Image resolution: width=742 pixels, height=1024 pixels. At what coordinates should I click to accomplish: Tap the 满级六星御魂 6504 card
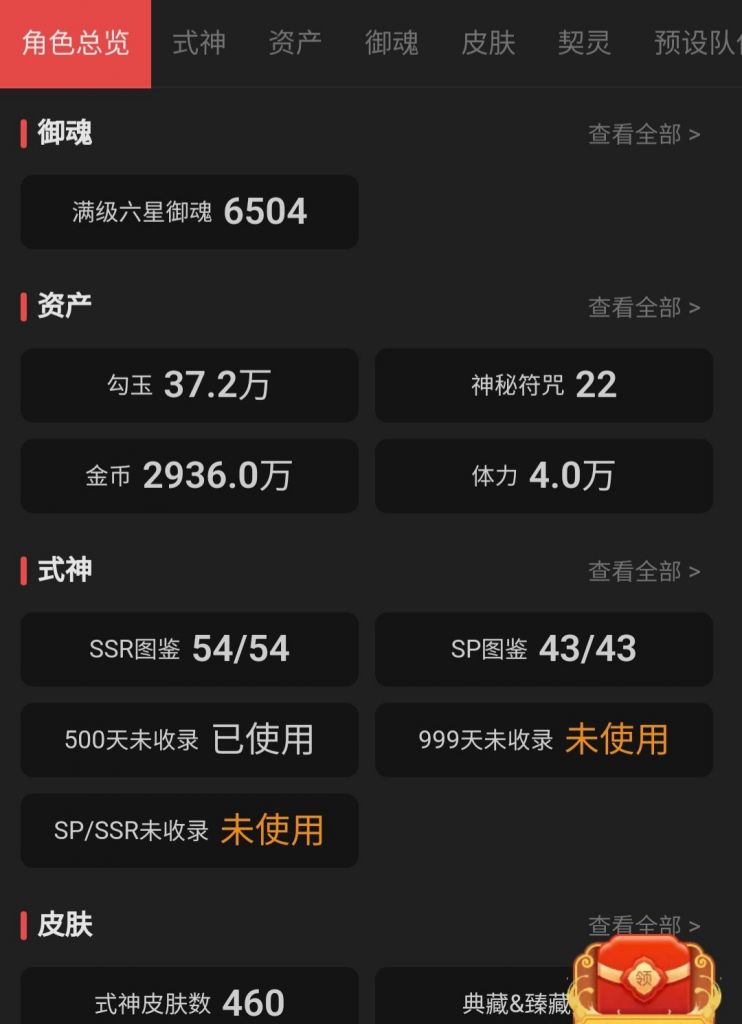pyautogui.click(x=189, y=212)
